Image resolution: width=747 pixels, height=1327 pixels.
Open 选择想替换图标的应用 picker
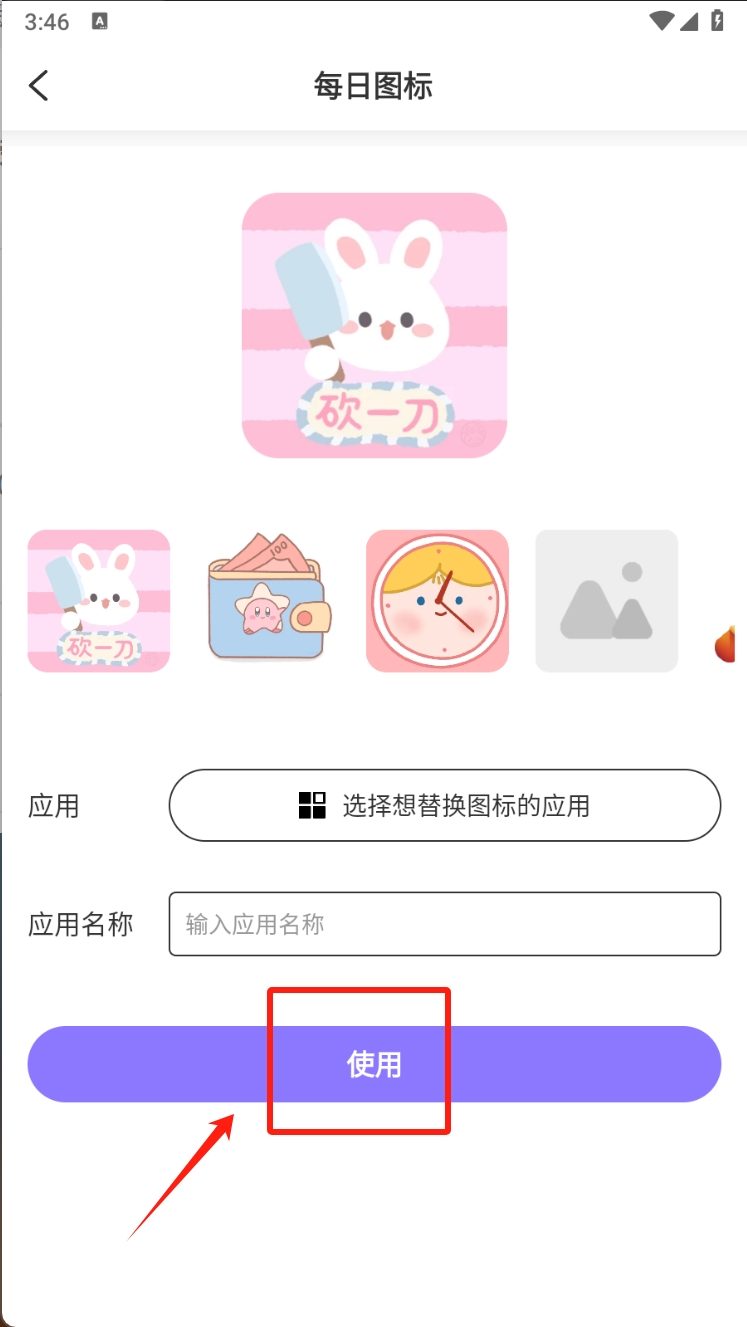coord(445,805)
